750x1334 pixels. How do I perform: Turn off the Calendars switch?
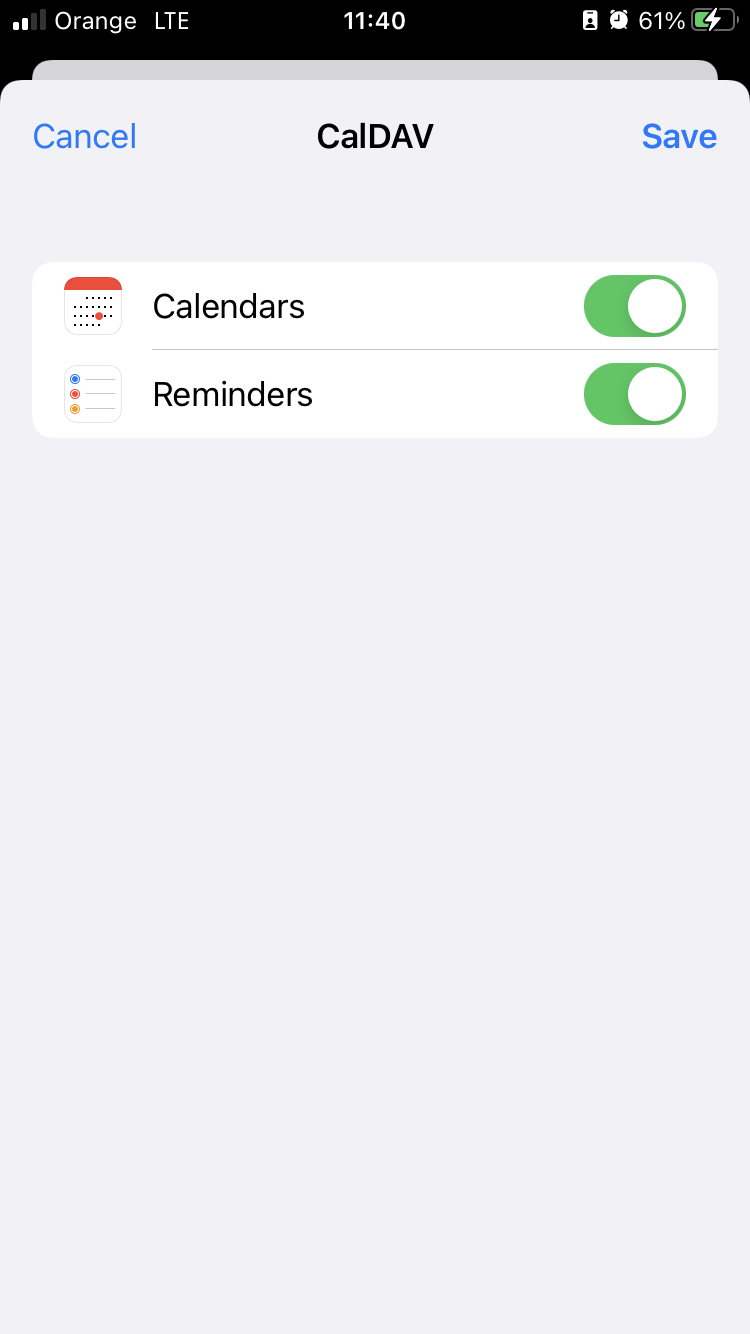coord(634,306)
